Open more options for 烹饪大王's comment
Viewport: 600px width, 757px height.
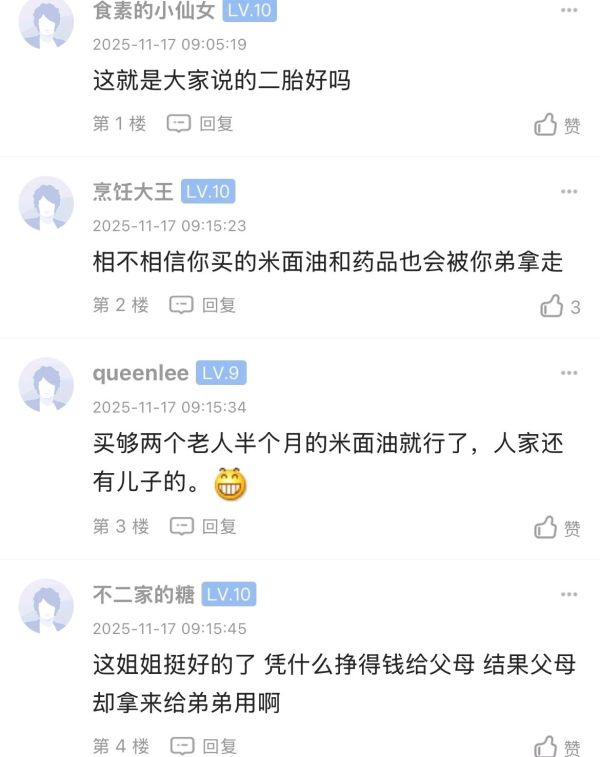[569, 192]
